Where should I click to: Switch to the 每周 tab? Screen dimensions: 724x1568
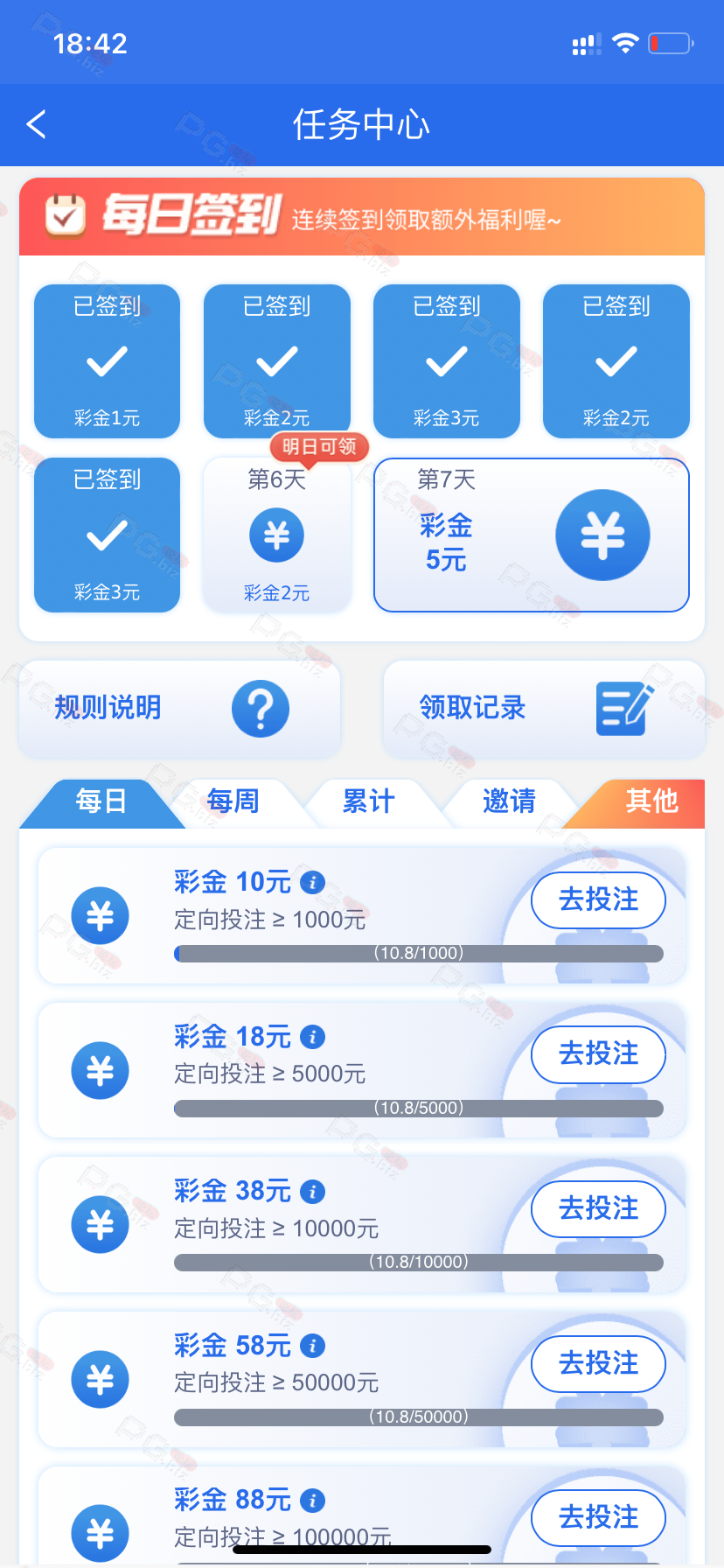pos(233,801)
